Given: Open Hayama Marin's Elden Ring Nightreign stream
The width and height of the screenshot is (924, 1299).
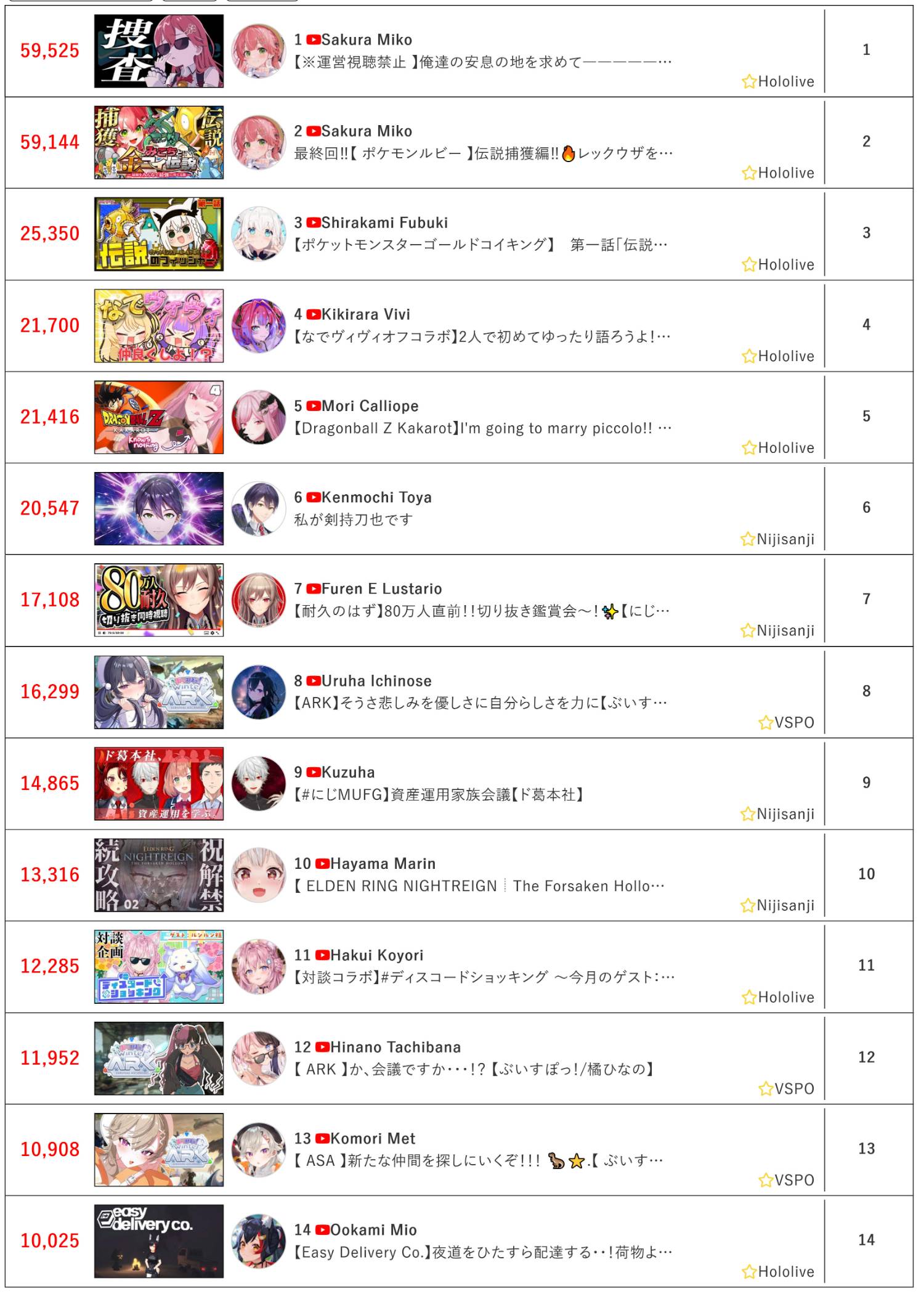Looking at the screenshot, I should (479, 886).
